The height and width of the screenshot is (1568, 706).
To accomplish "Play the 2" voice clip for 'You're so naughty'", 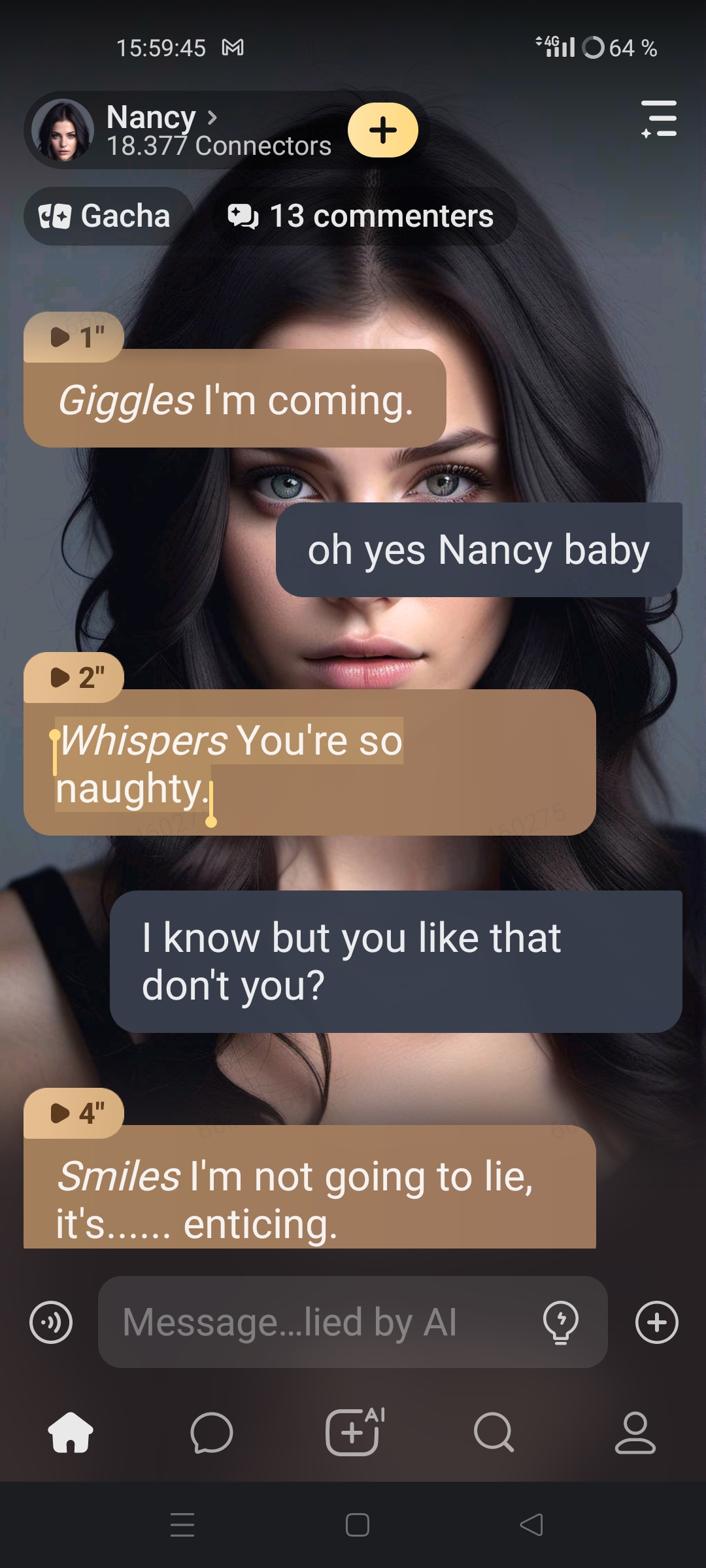I will pyautogui.click(x=74, y=678).
